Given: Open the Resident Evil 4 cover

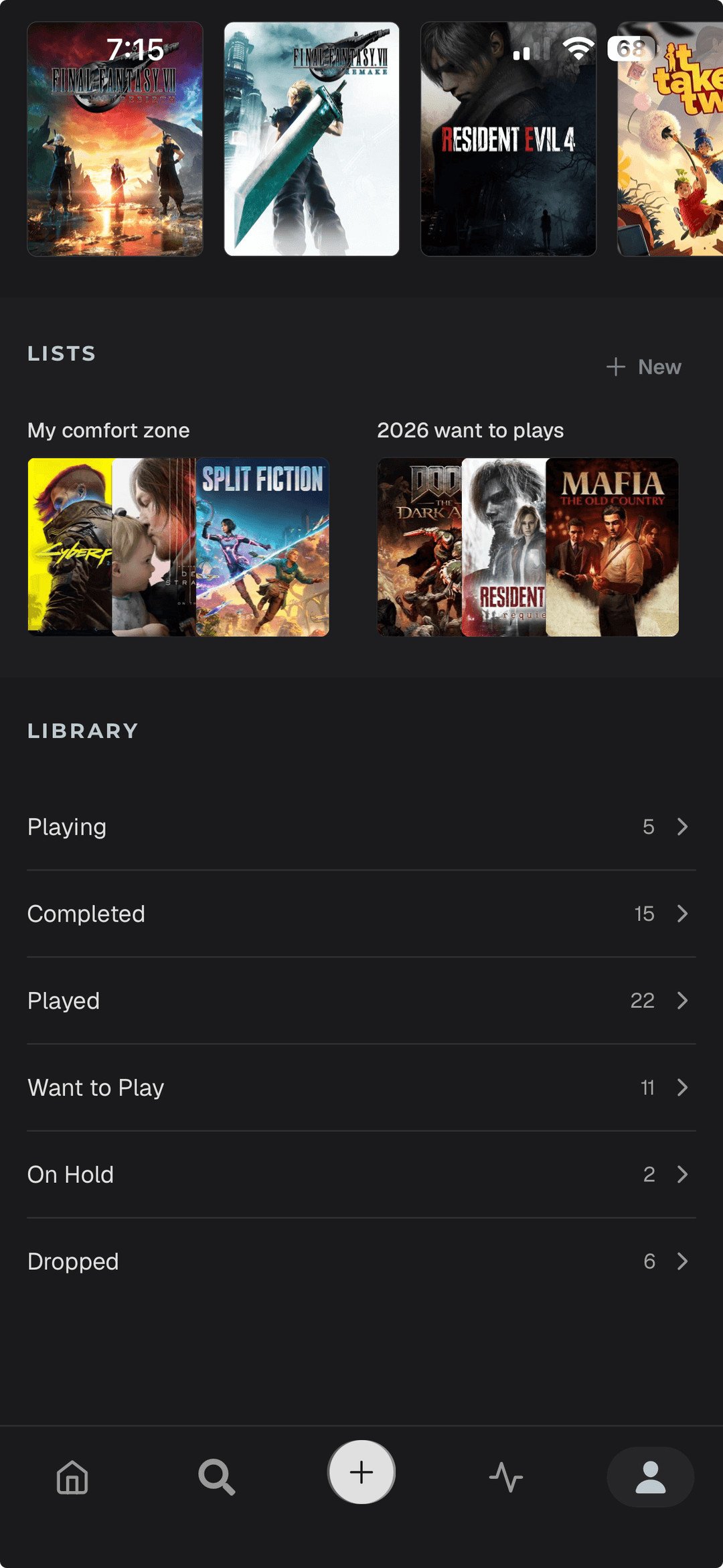Looking at the screenshot, I should click(507, 139).
